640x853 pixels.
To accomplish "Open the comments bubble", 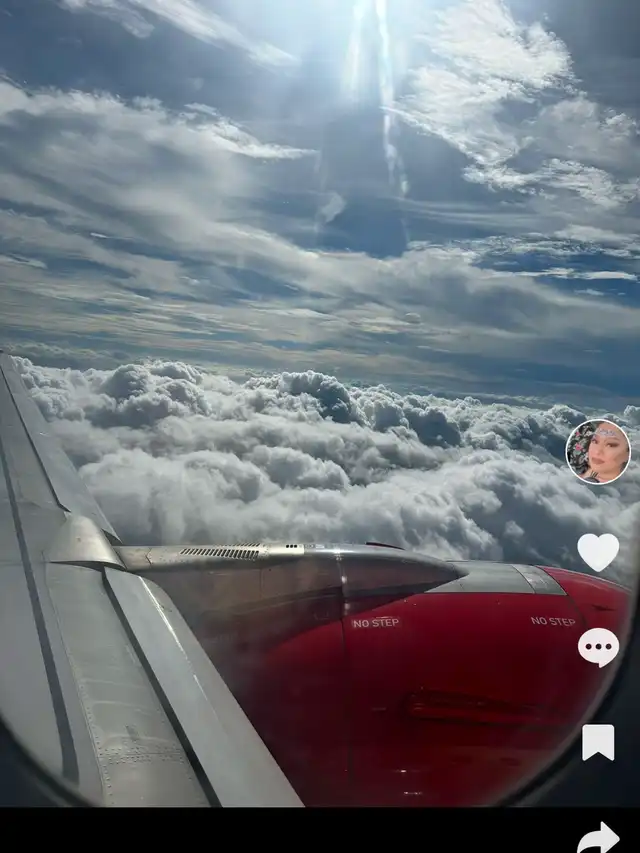I will click(x=598, y=647).
